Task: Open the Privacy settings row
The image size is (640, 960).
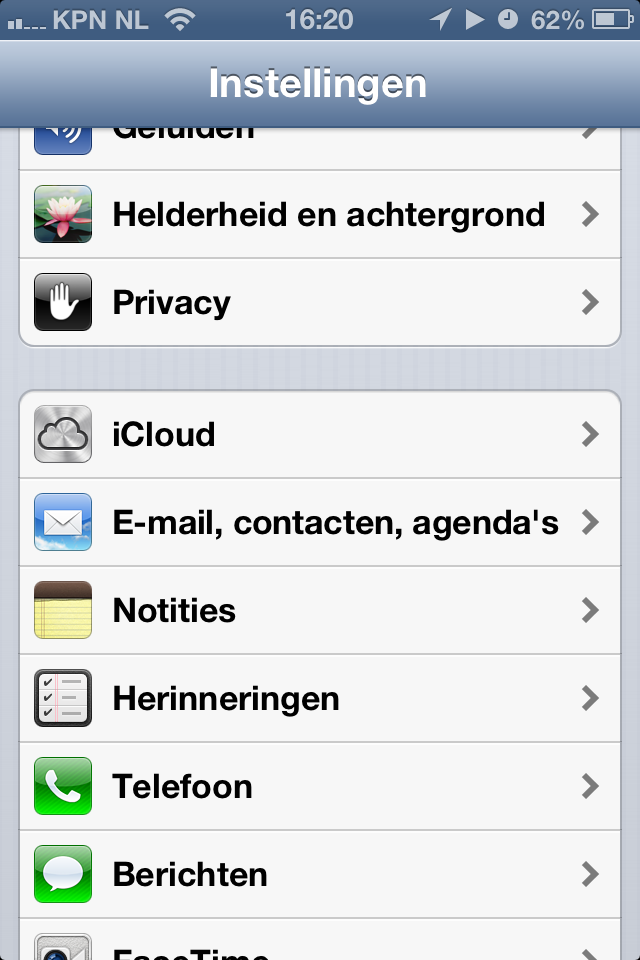Action: [320, 302]
